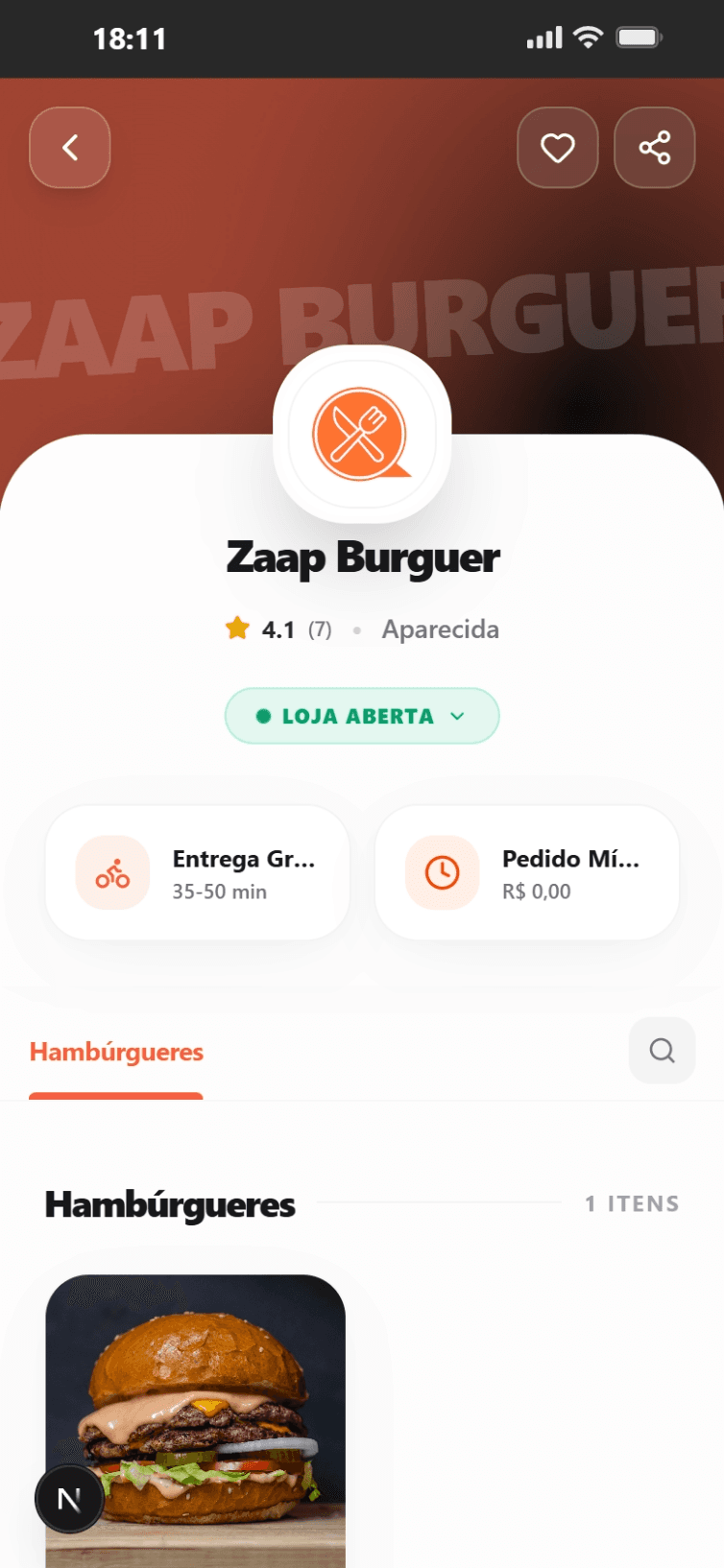Screen dimensions: 724x1568
Task: Tap the back arrow on the cover
Action: (x=69, y=147)
